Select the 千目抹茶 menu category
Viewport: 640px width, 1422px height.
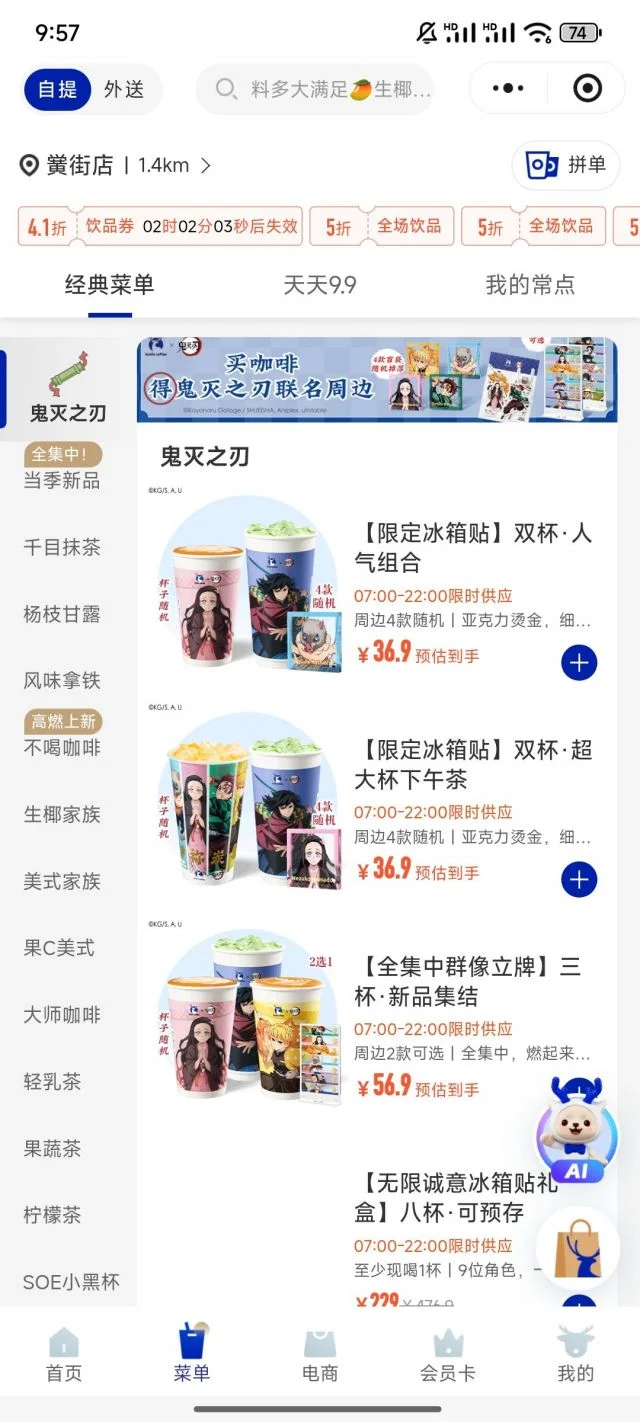[62, 547]
